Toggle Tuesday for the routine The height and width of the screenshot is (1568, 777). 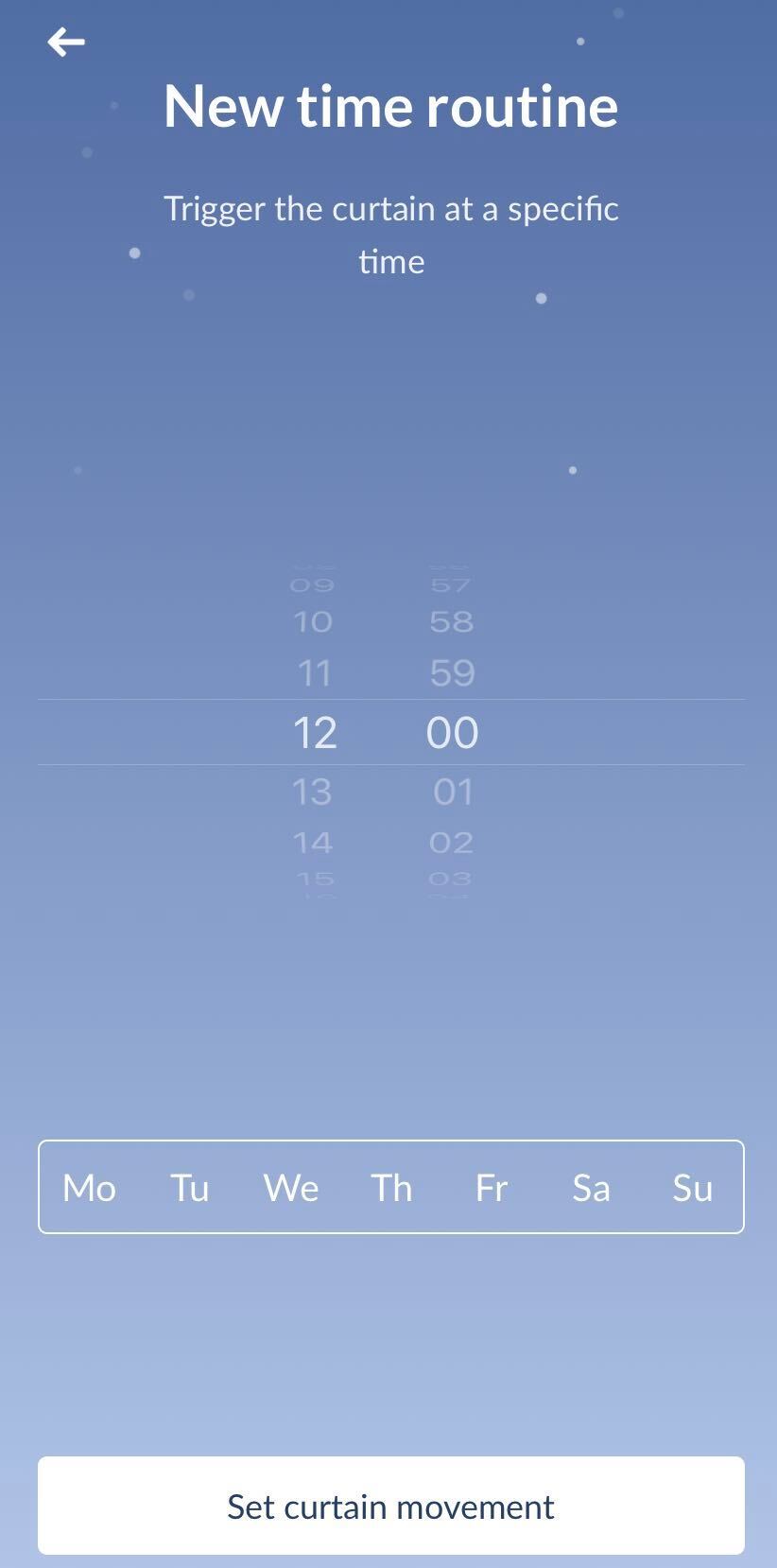tap(189, 1188)
